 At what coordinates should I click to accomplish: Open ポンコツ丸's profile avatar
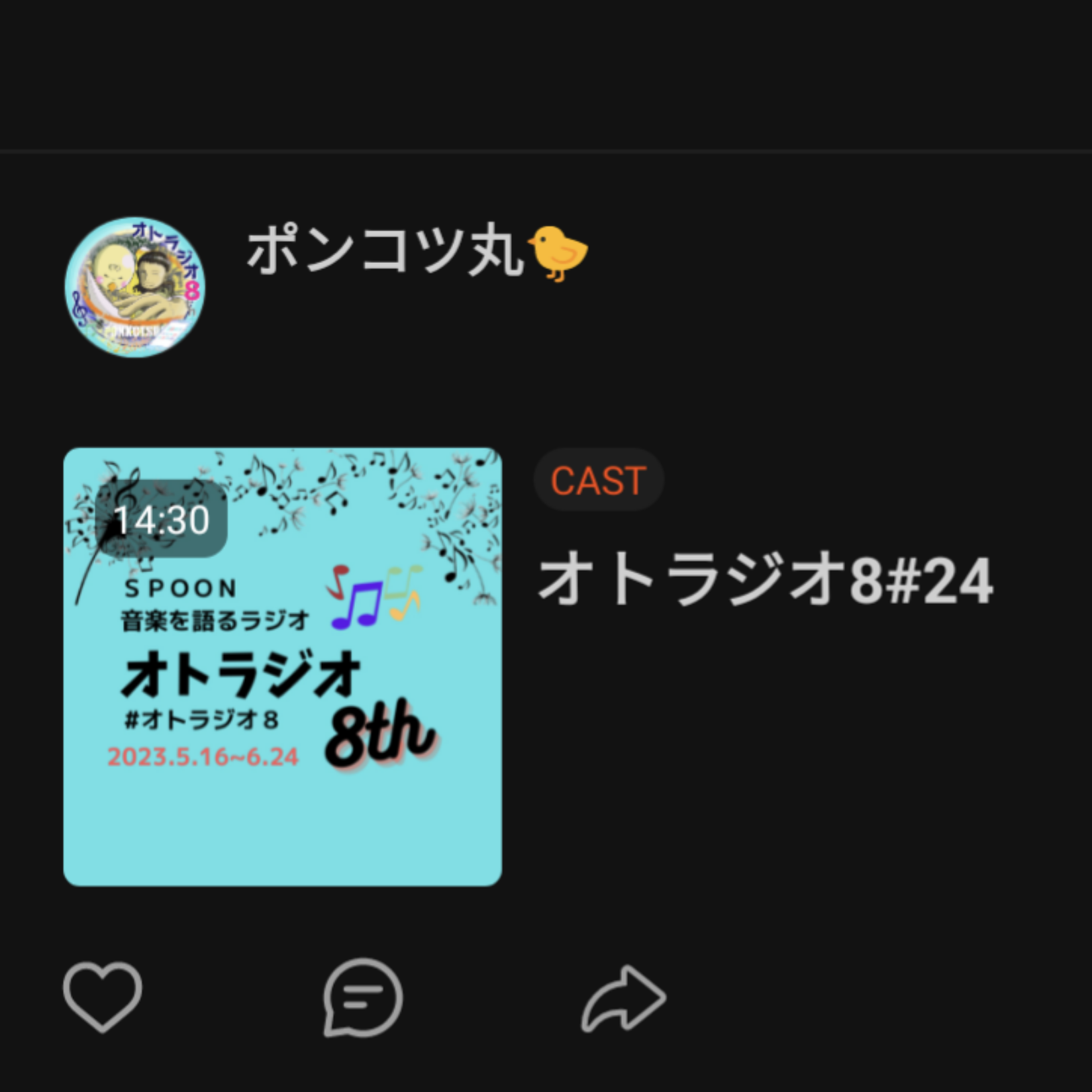[x=135, y=287]
